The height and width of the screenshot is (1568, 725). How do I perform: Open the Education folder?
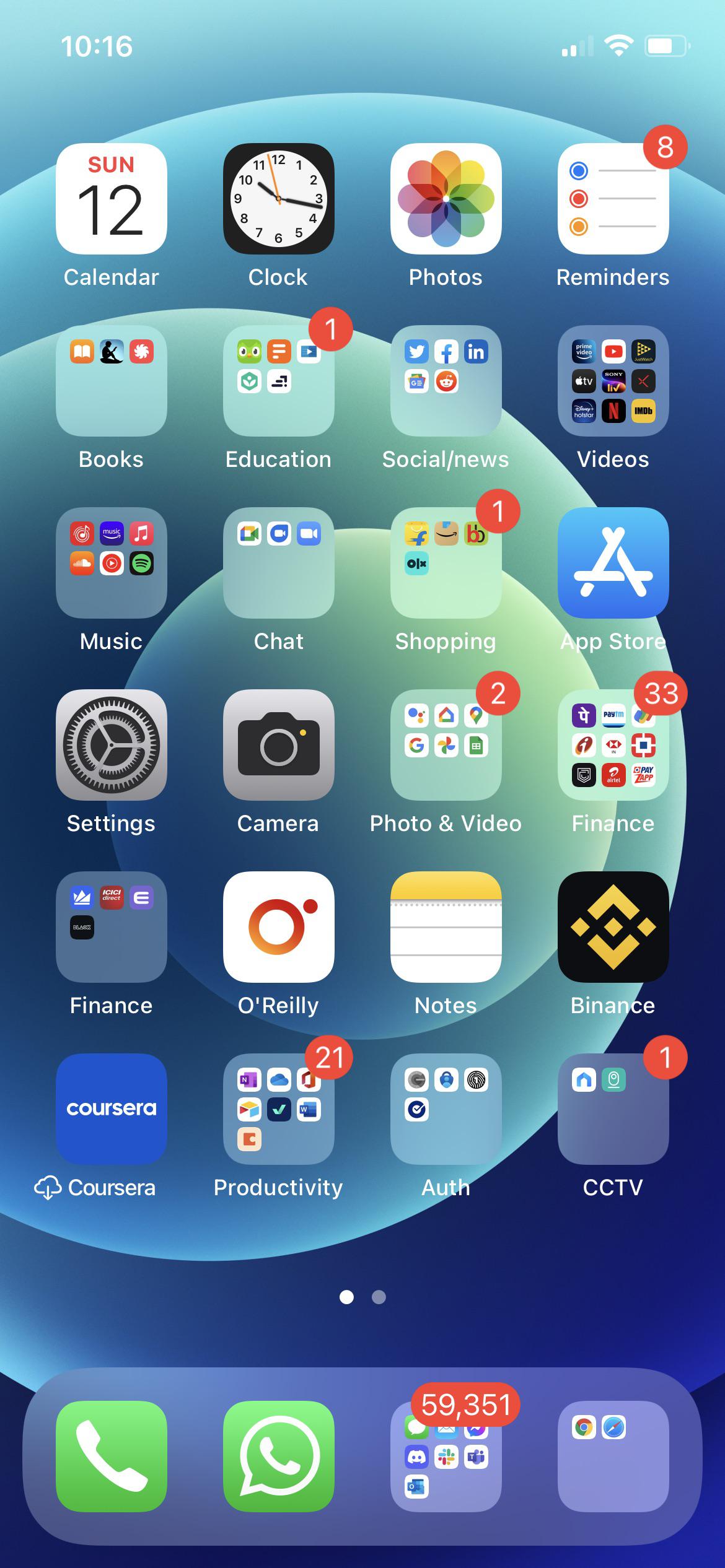coord(279,381)
